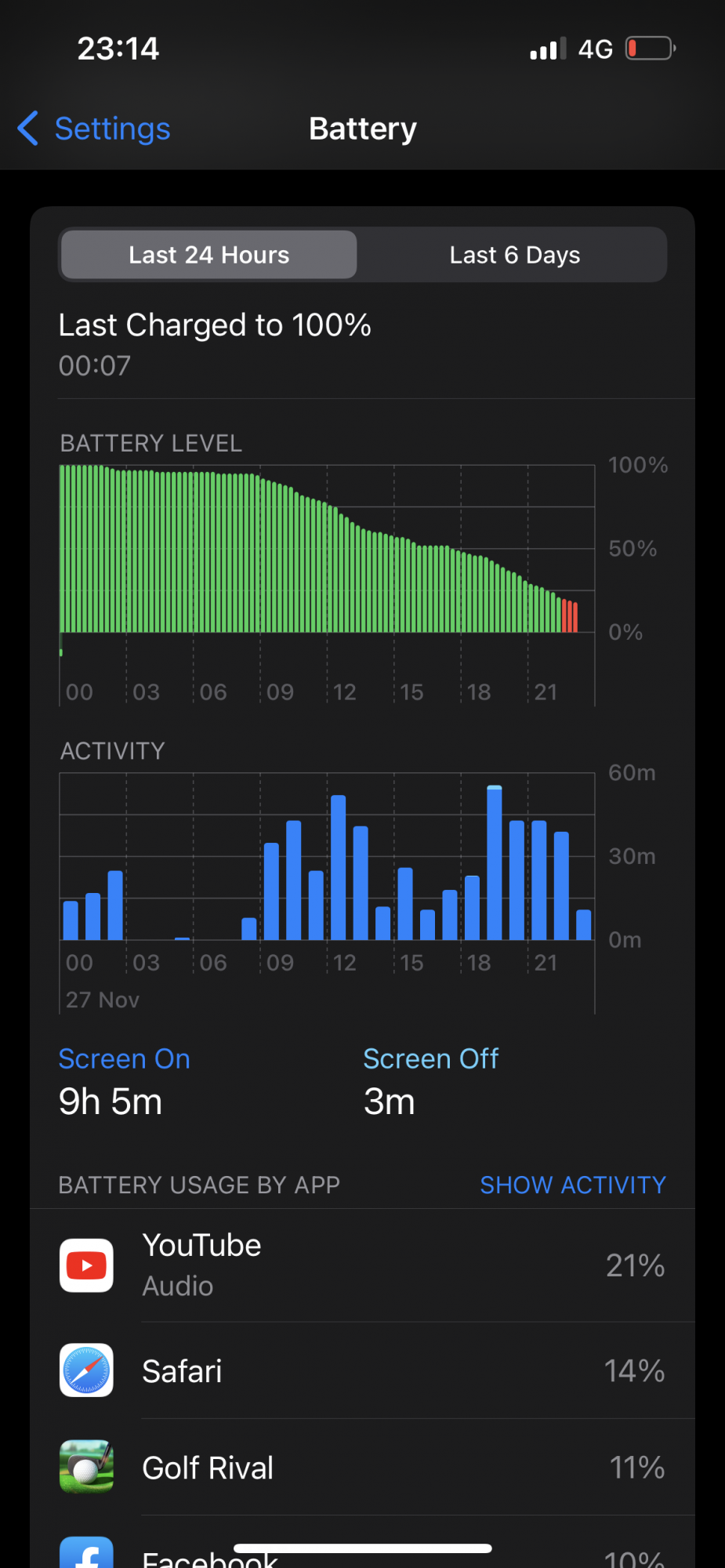The image size is (725, 1568).
Task: Switch to Last 6 Days view
Action: [514, 255]
